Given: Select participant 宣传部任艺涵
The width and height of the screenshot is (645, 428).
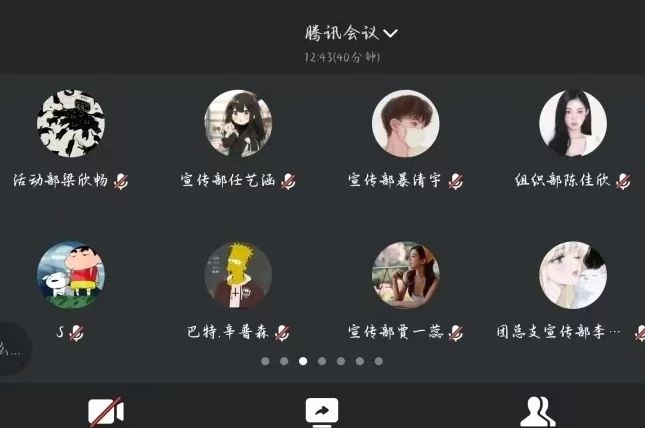Looking at the screenshot, I should tap(238, 124).
